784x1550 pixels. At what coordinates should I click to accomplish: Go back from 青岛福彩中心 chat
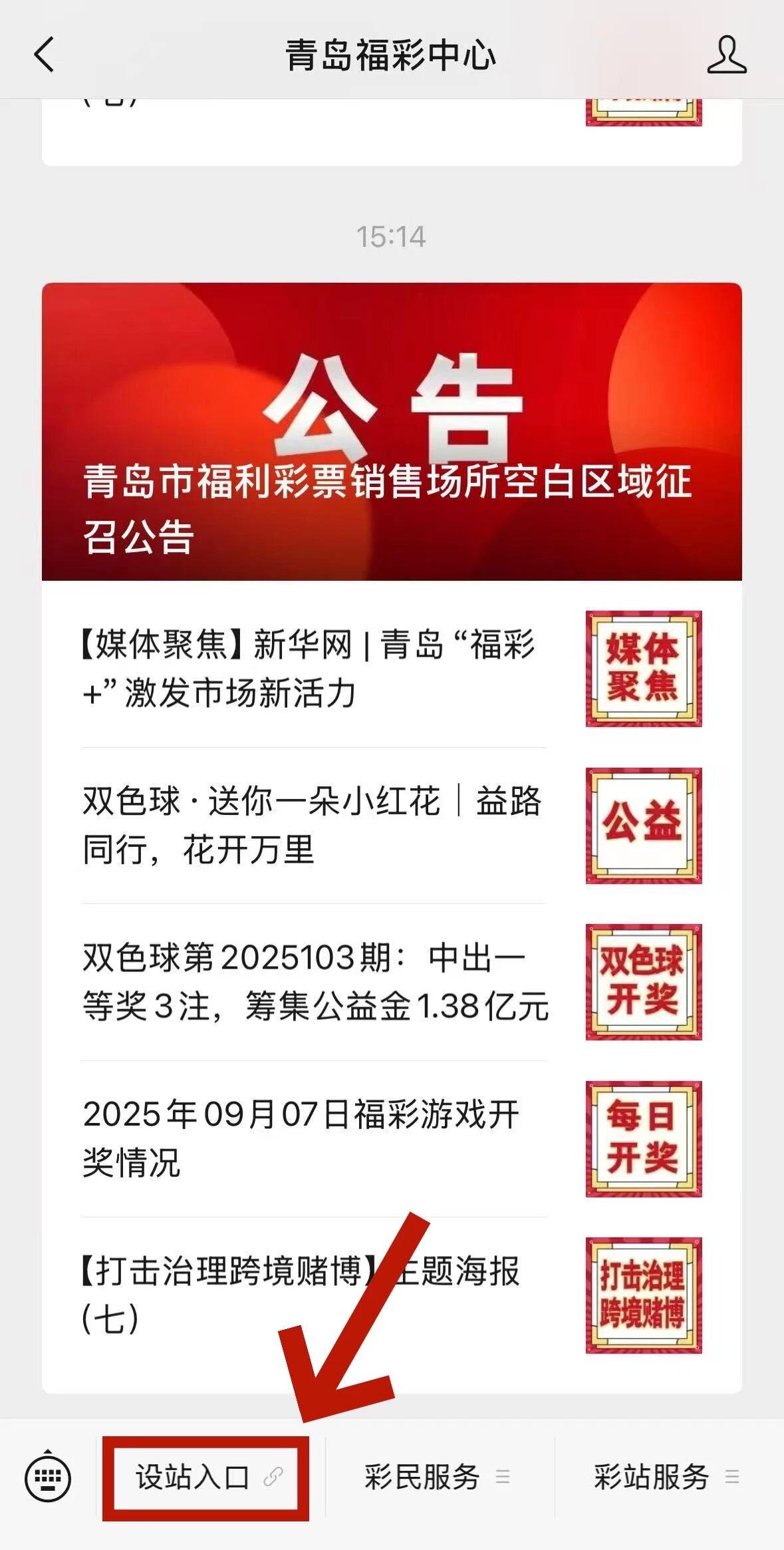pyautogui.click(x=44, y=55)
